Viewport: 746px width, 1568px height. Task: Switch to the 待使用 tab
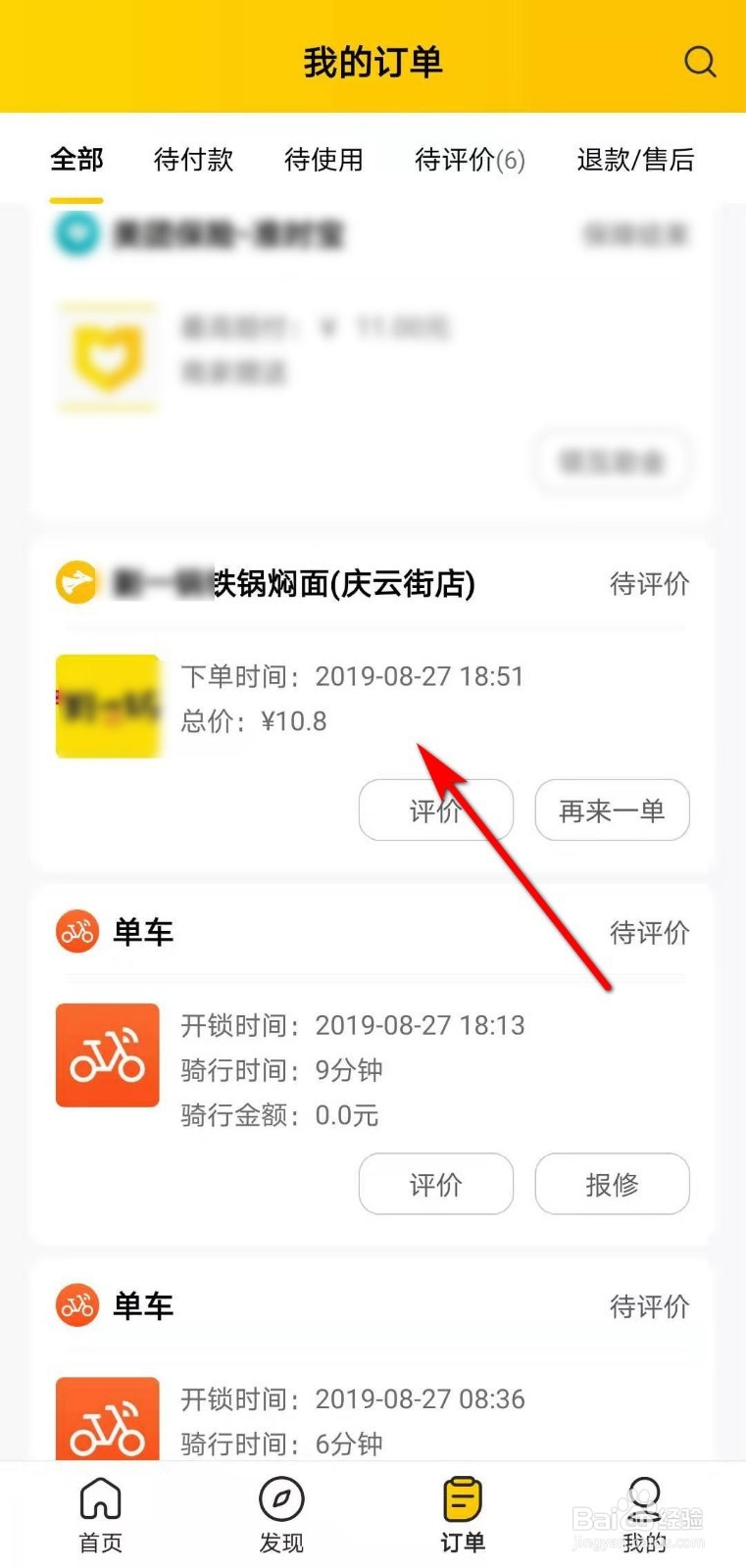coord(323,160)
